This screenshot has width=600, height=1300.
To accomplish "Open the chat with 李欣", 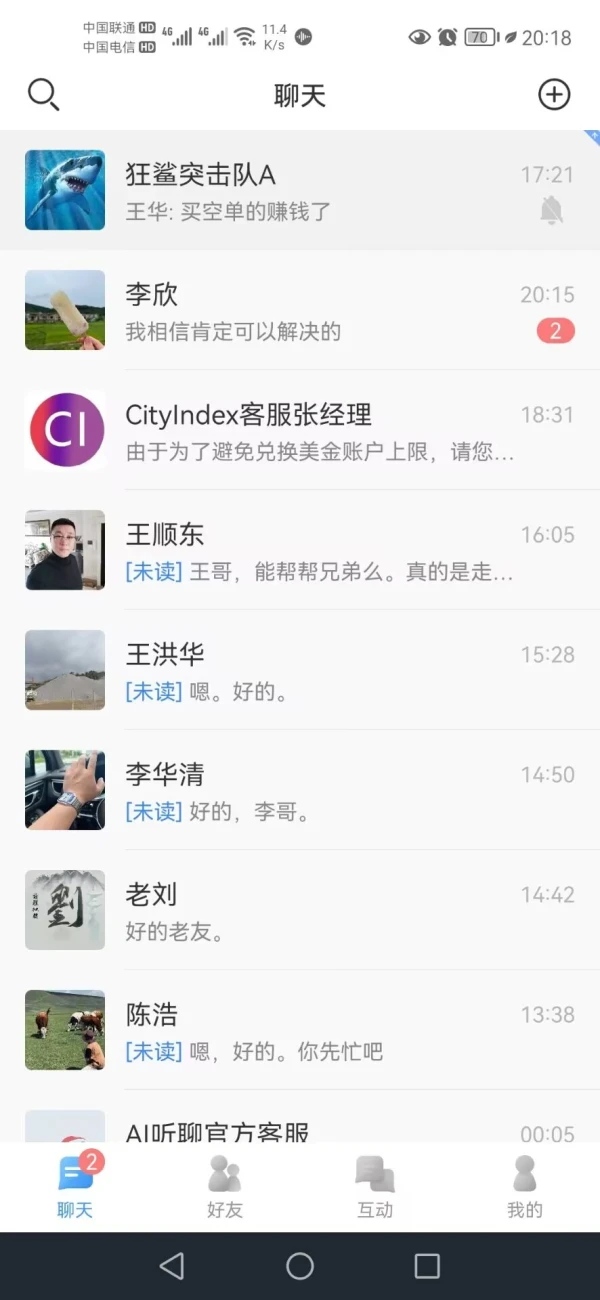I will click(300, 310).
